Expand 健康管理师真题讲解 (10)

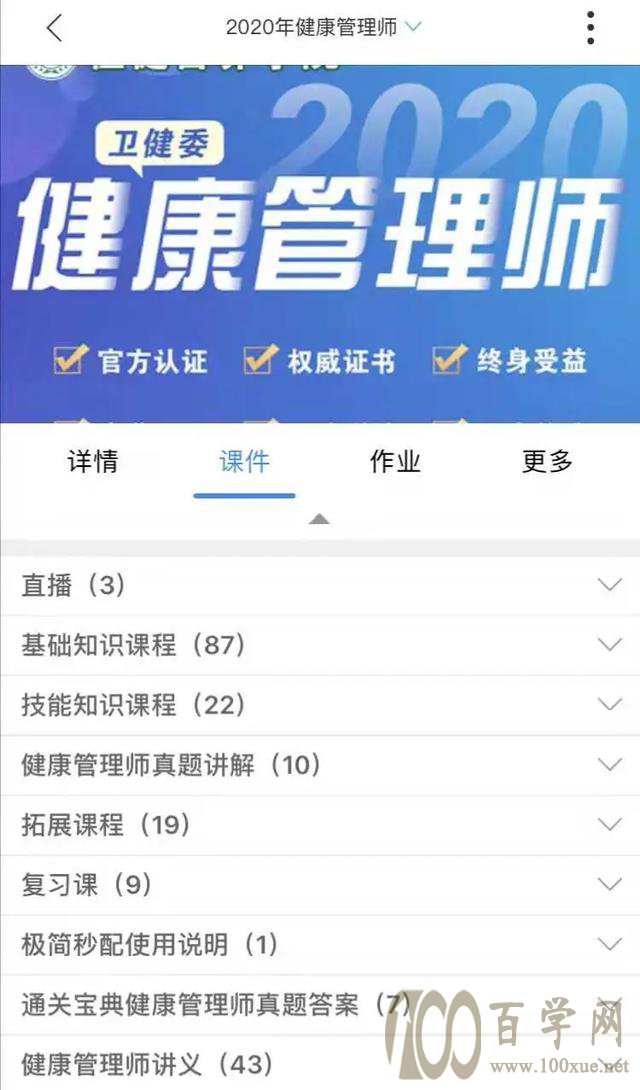click(320, 765)
